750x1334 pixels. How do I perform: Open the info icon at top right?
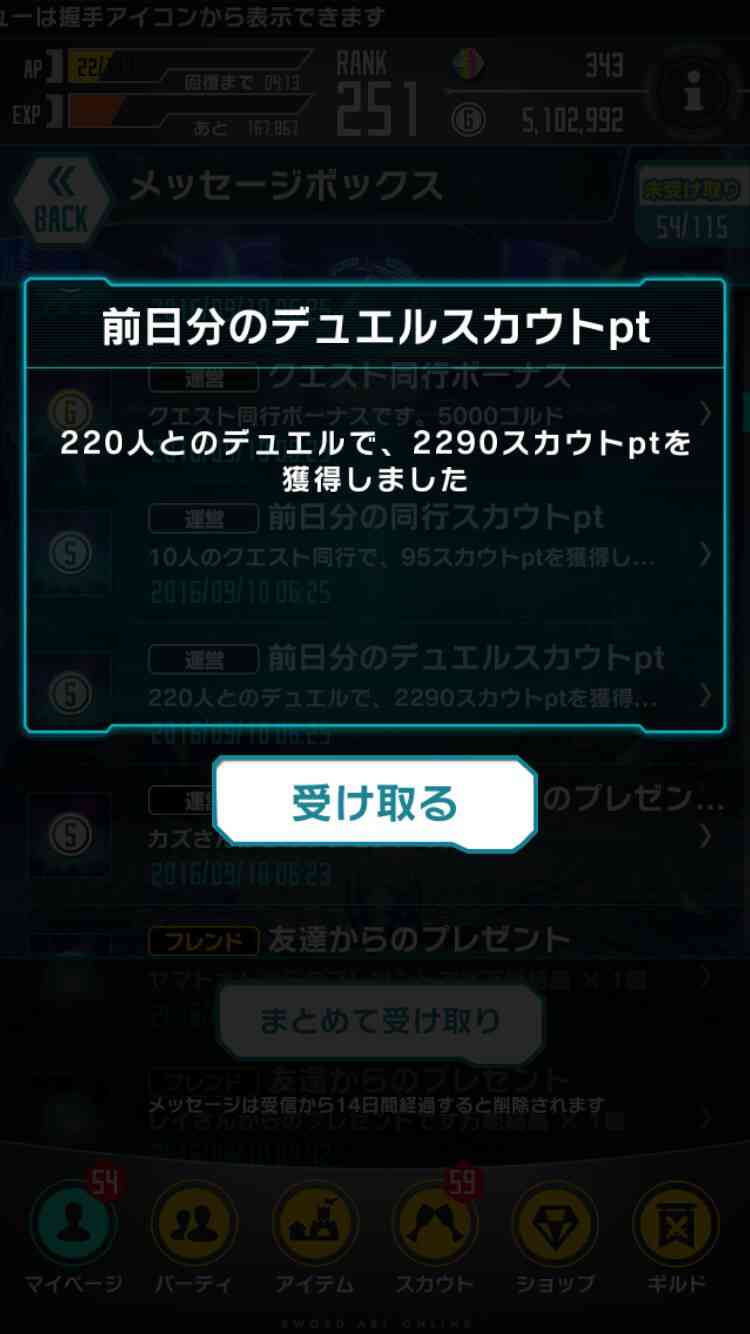[693, 95]
